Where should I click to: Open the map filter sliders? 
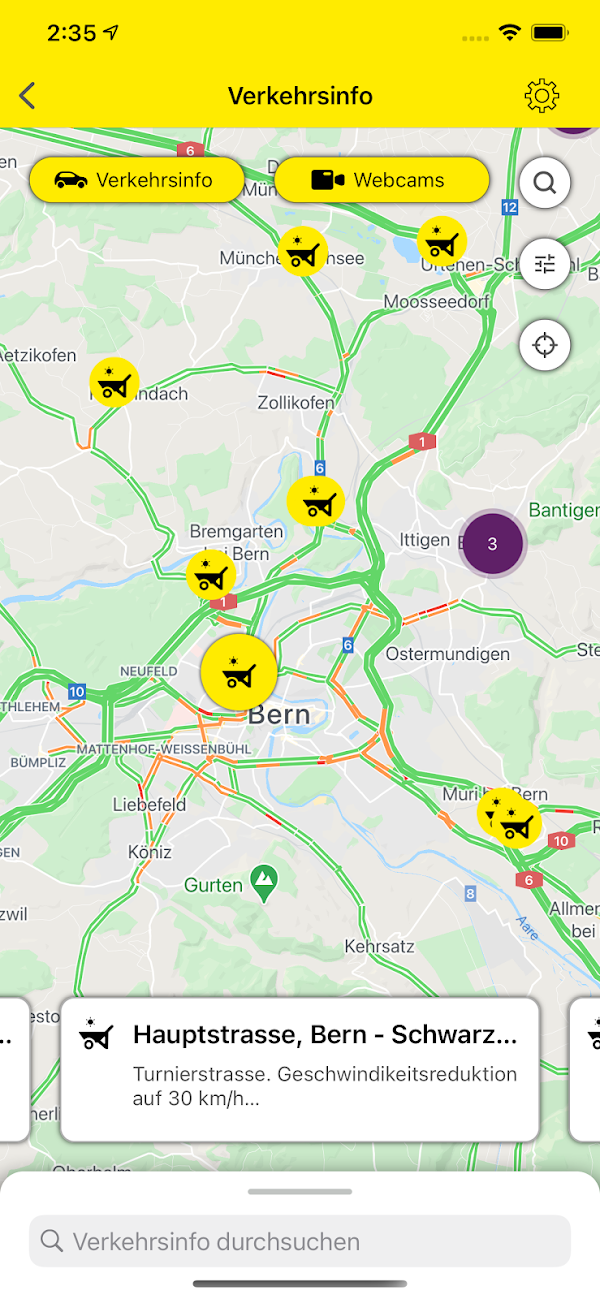click(x=545, y=264)
